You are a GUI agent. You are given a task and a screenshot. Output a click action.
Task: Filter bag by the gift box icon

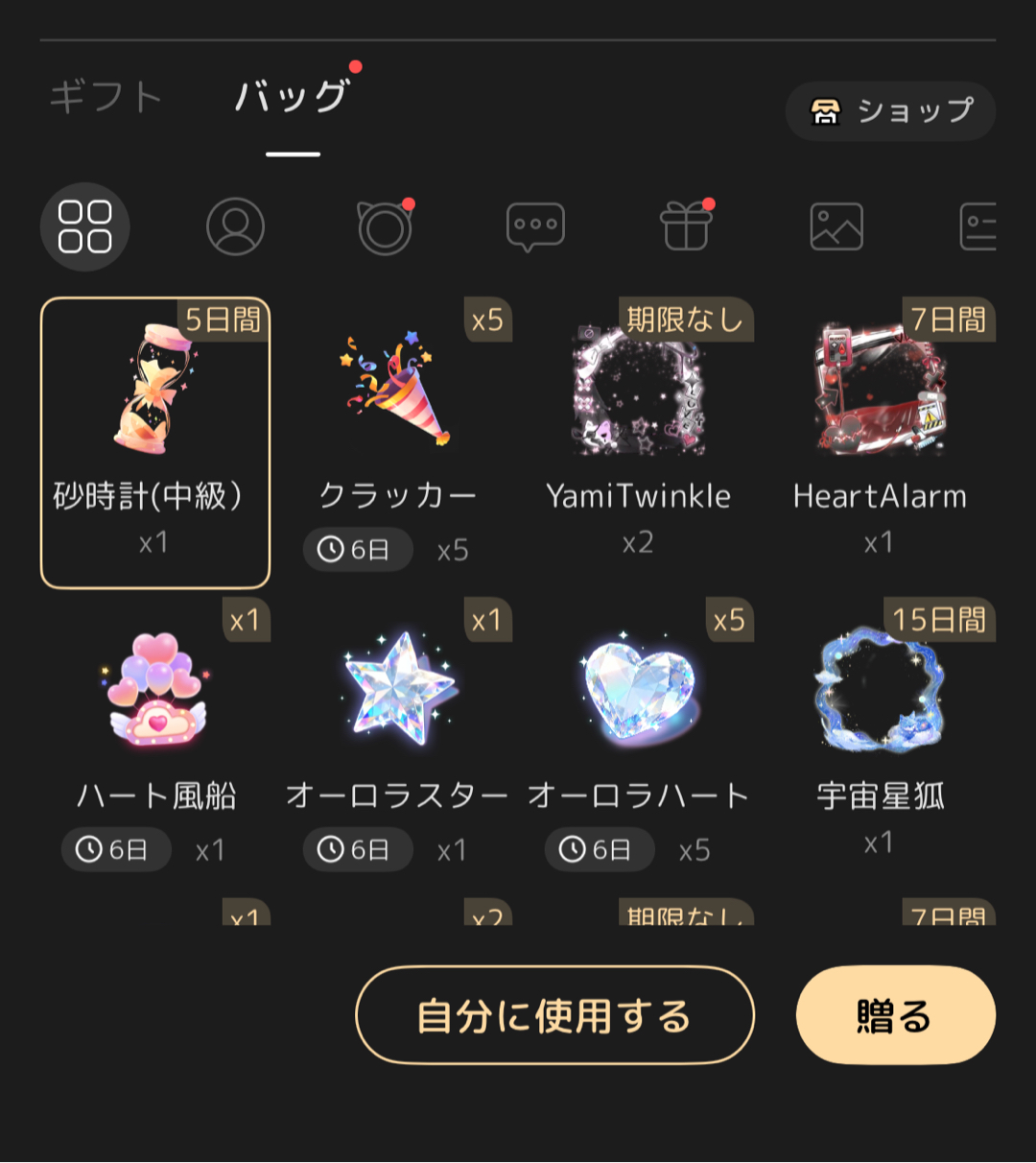[x=686, y=226]
